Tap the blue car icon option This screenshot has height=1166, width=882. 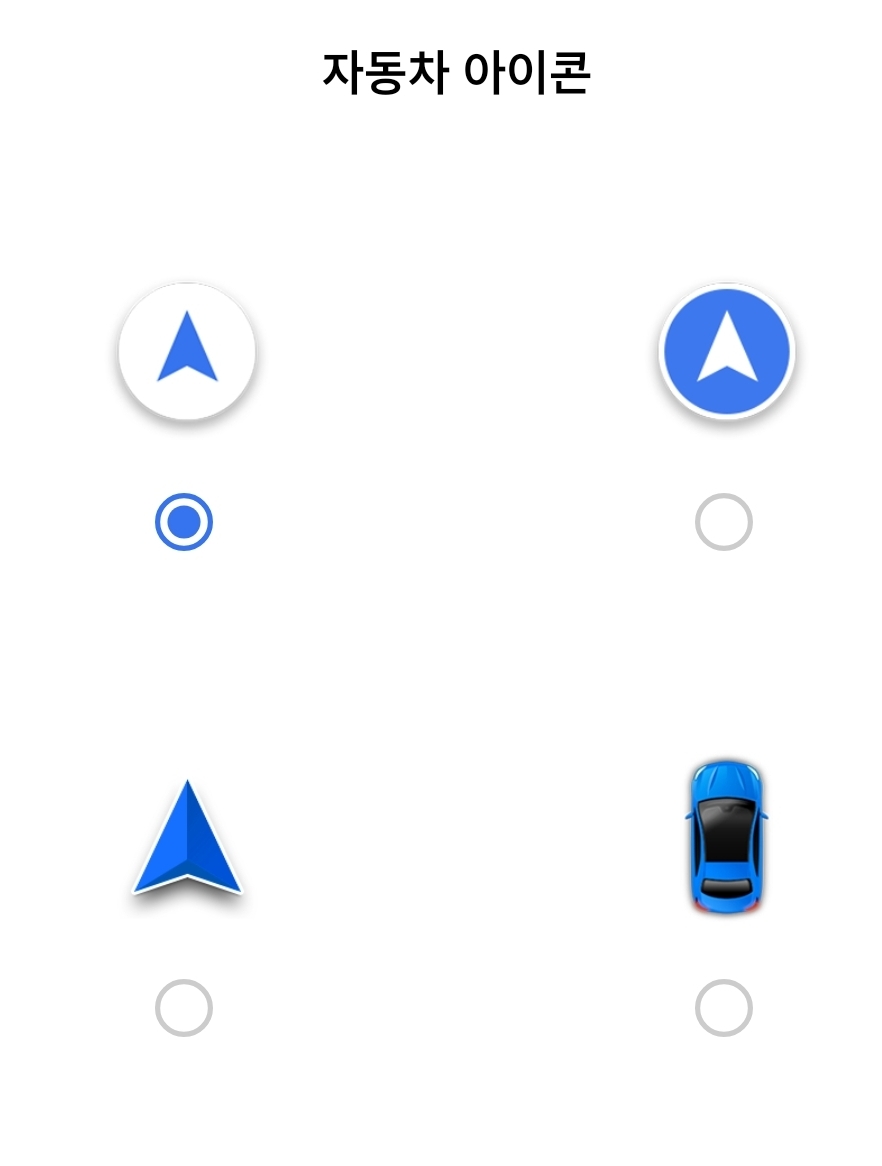tap(726, 836)
